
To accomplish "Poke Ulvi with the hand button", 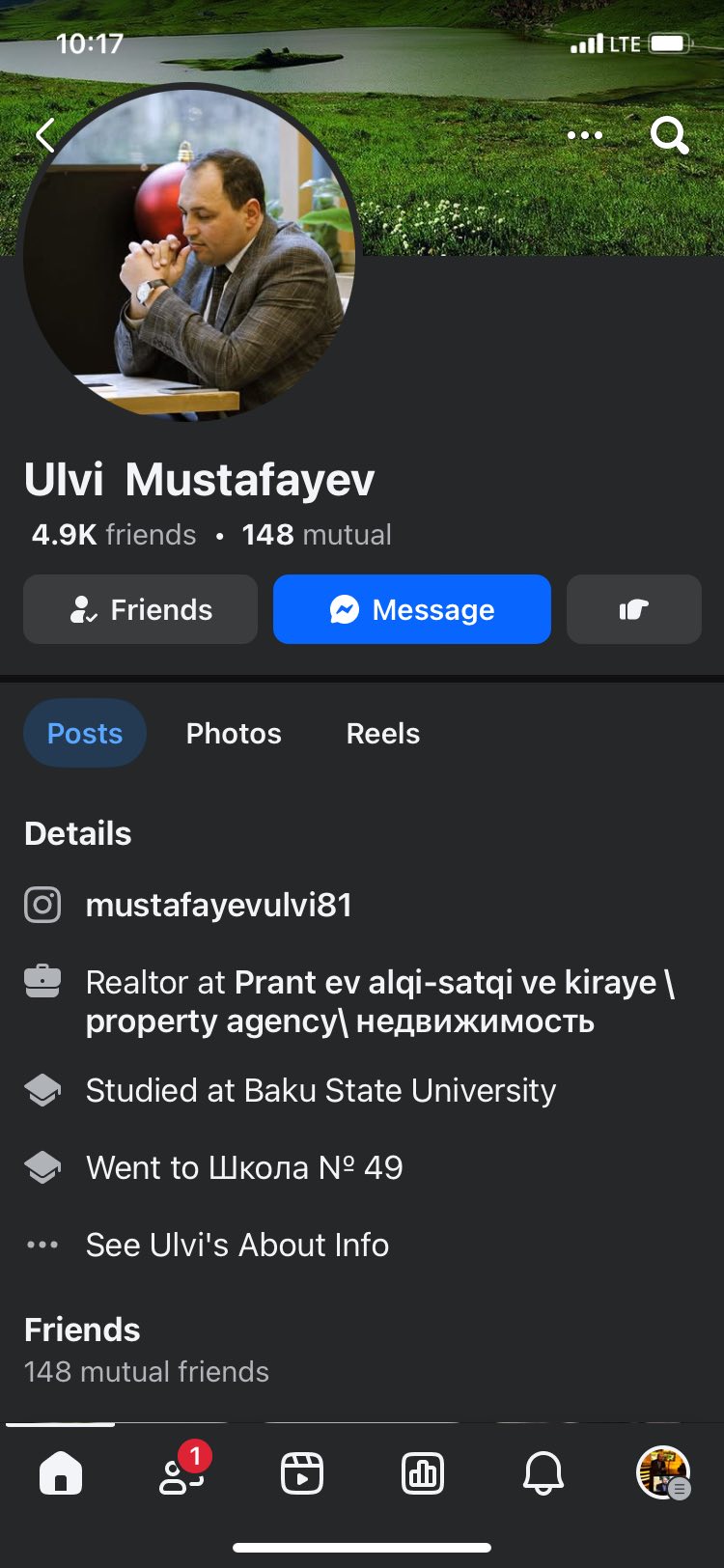I will tap(633, 609).
